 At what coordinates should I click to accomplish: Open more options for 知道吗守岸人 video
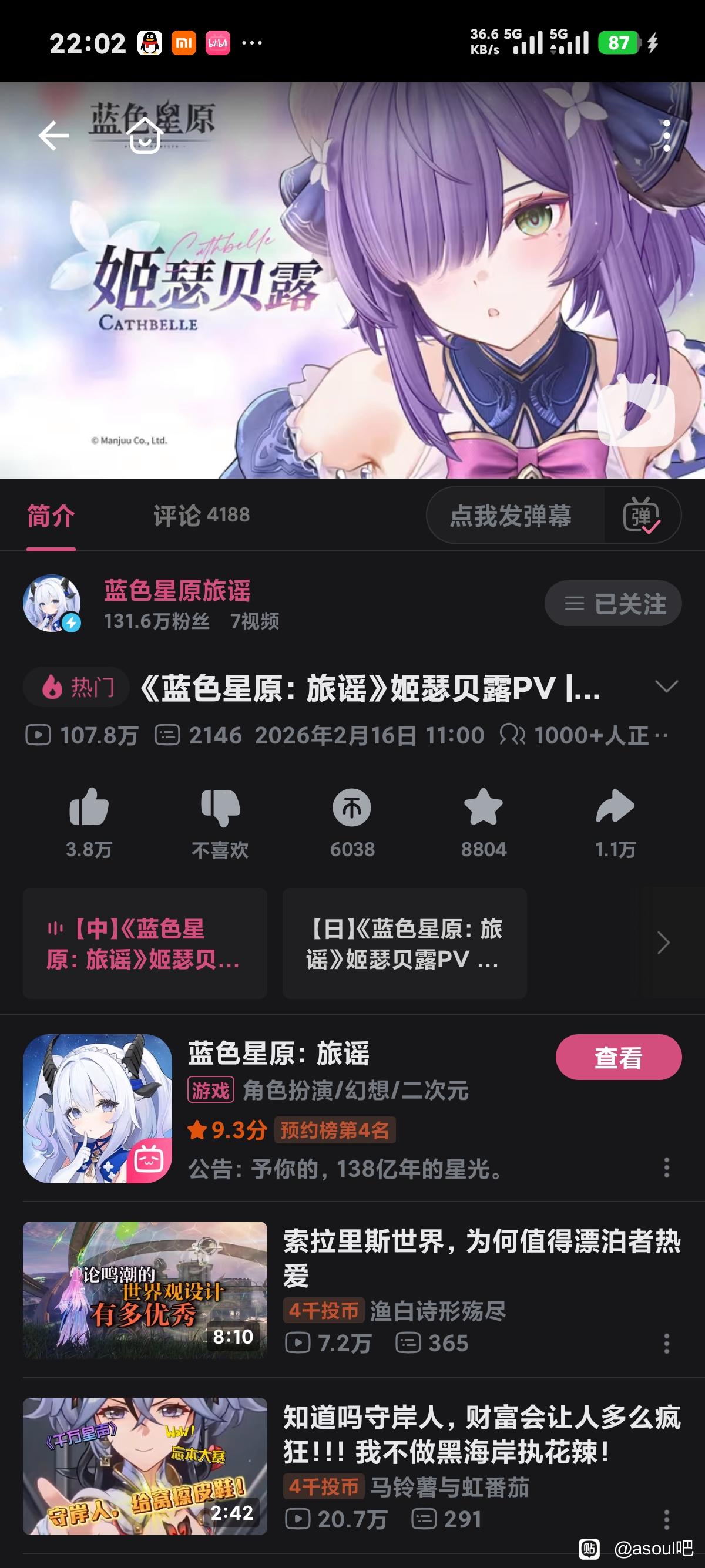(x=667, y=1519)
